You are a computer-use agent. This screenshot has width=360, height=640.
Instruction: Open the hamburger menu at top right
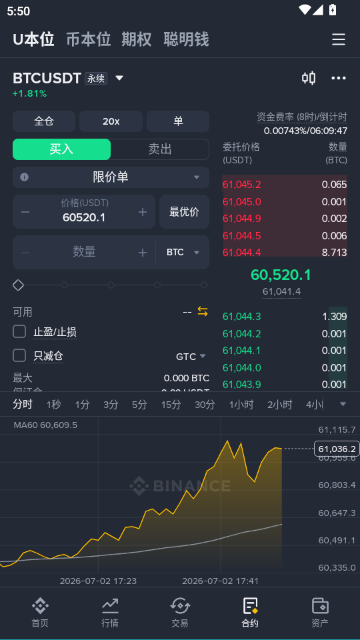[338, 39]
